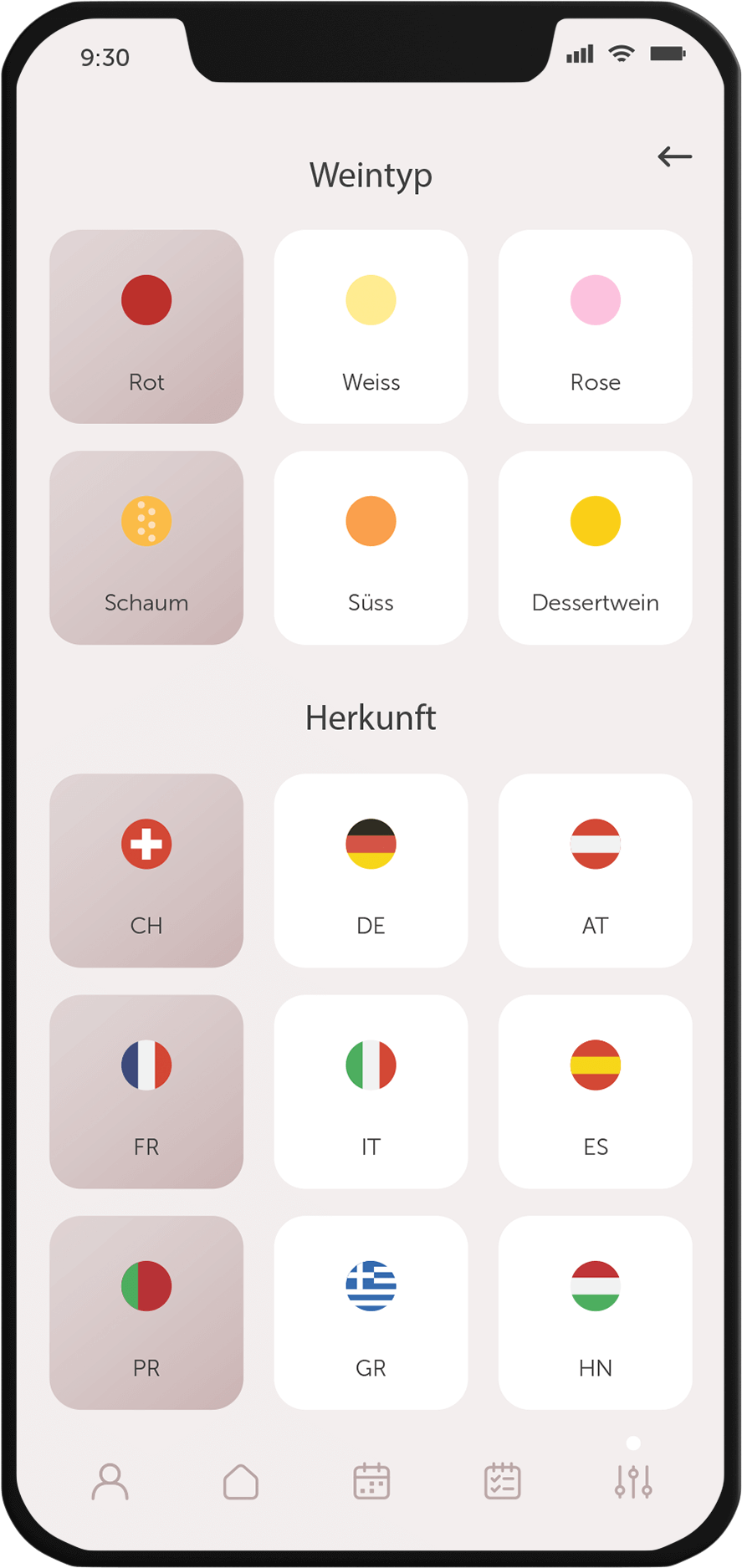Go back using the arrow icon
Screen dimensions: 742x1568
pyautogui.click(x=674, y=156)
